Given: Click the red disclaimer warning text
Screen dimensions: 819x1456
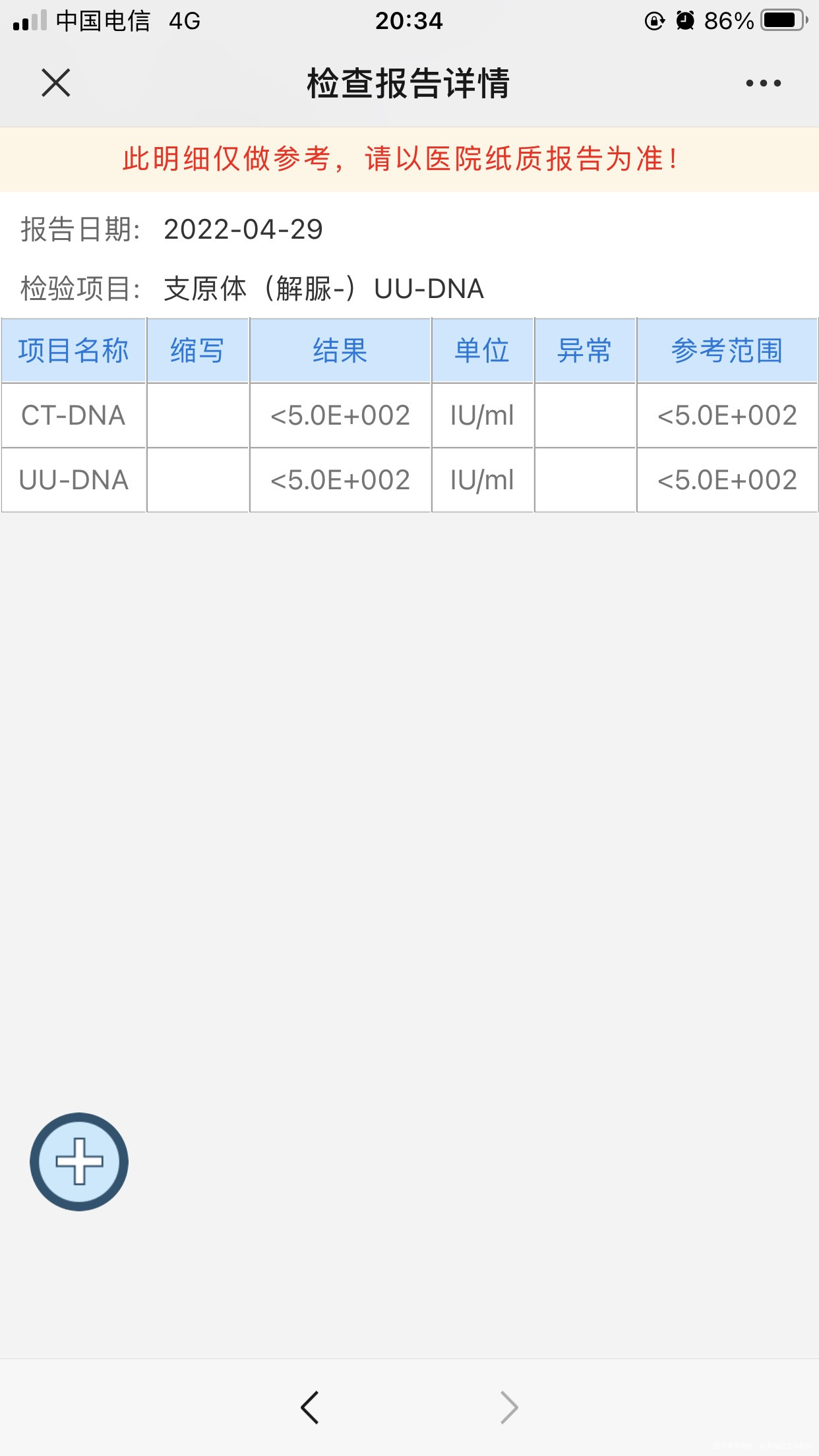Looking at the screenshot, I should pyautogui.click(x=405, y=158).
